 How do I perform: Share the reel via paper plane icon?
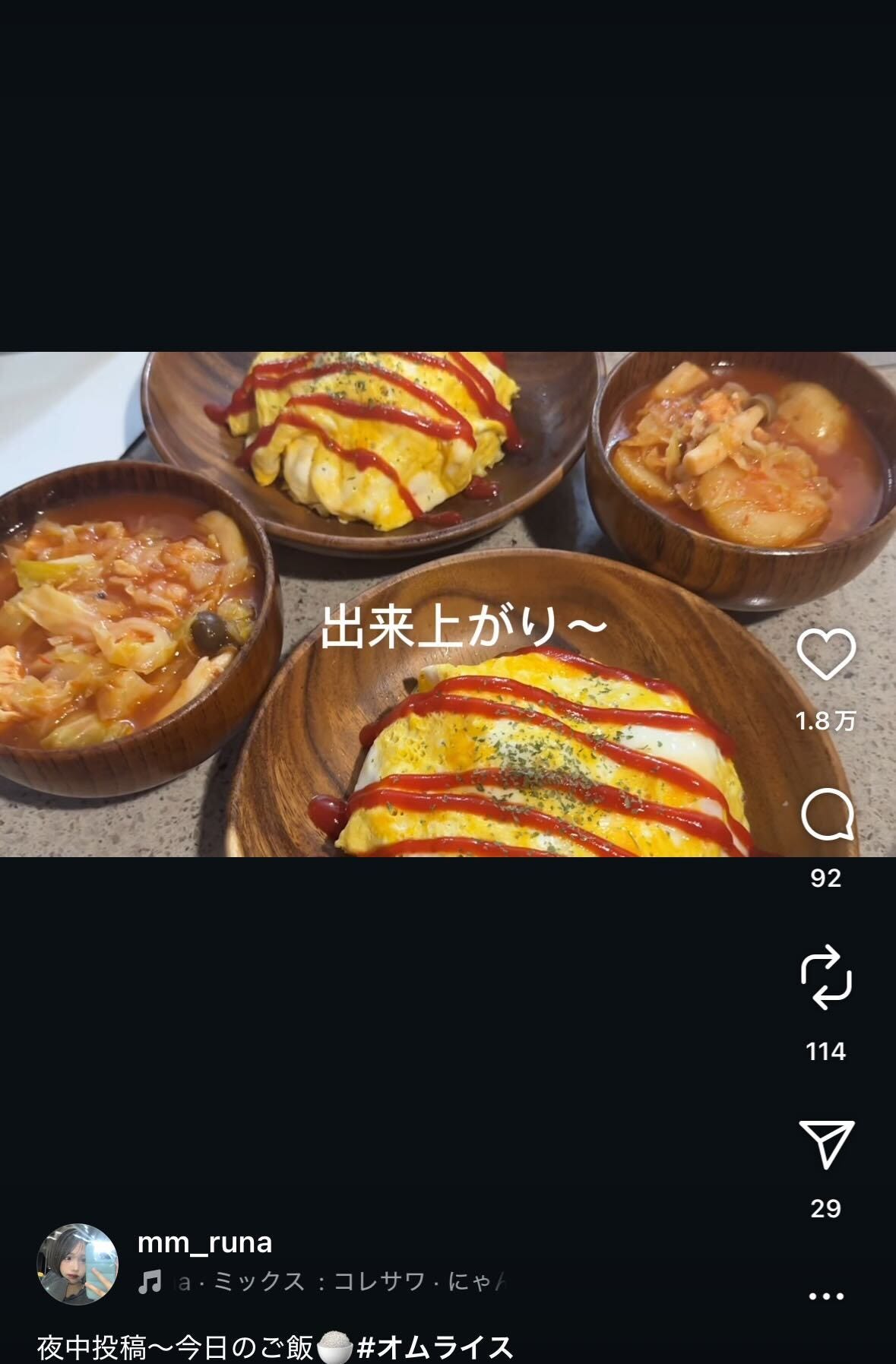tap(826, 1143)
